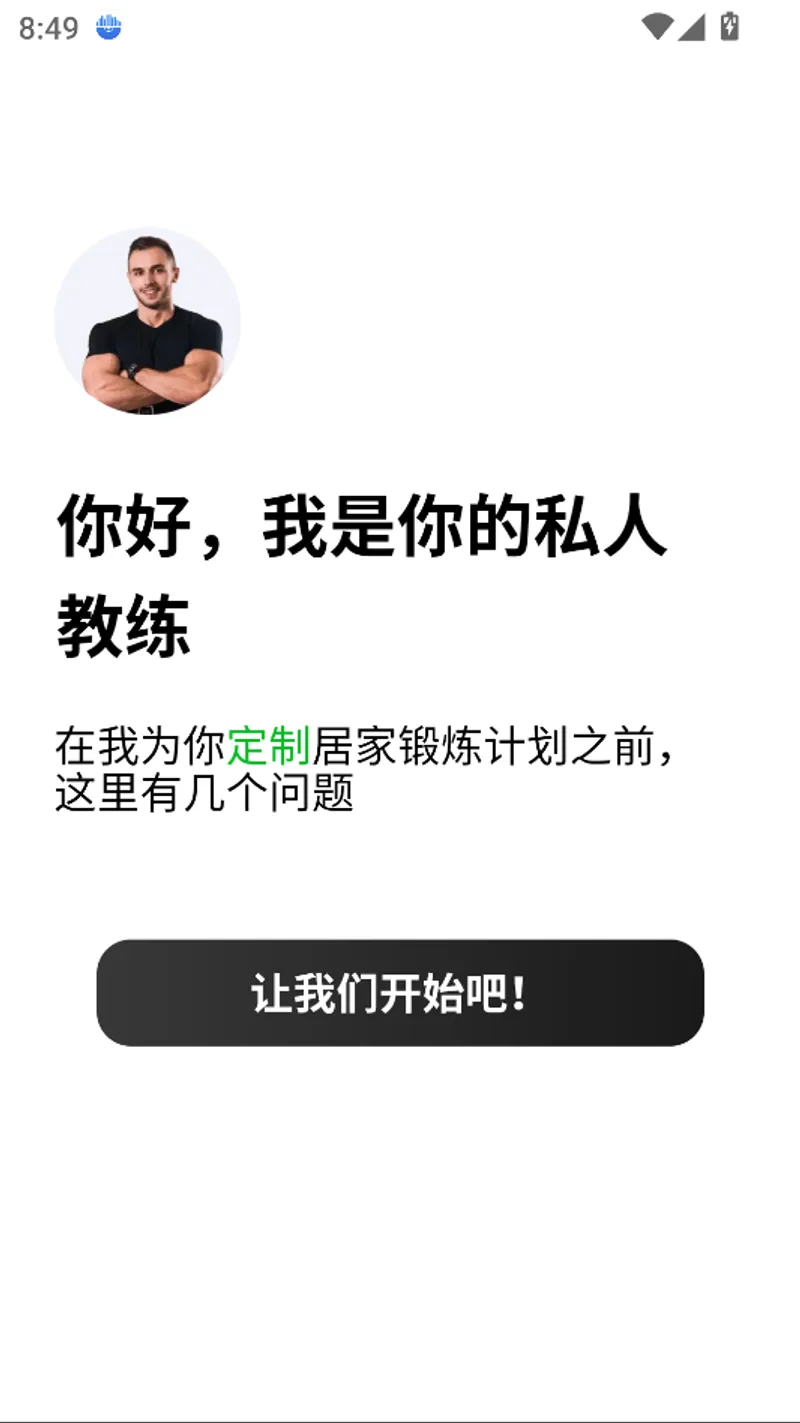Screen dimensions: 800x1423
Task: Tap the 让我们开始吧 start button
Action: (400, 992)
